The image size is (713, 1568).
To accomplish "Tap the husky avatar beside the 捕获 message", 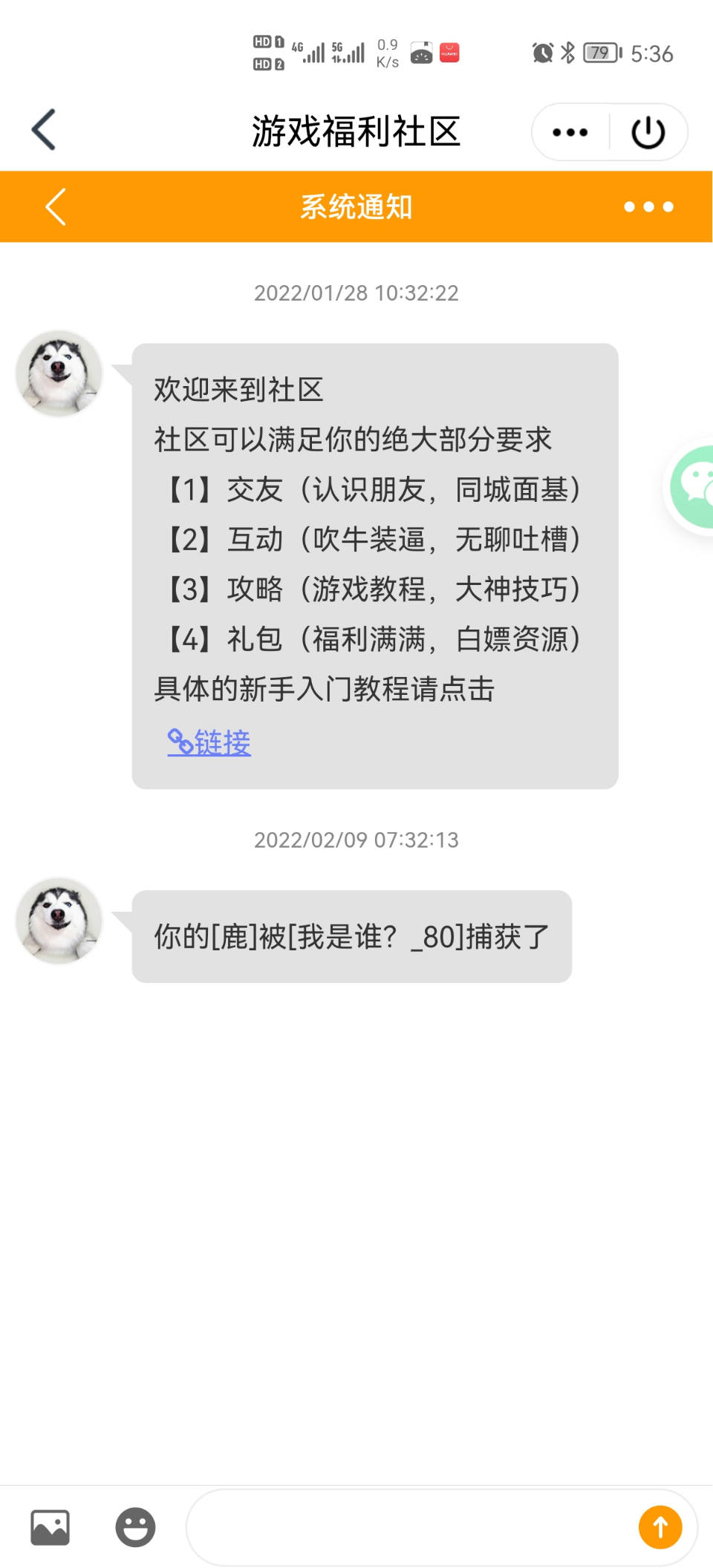I will (59, 921).
